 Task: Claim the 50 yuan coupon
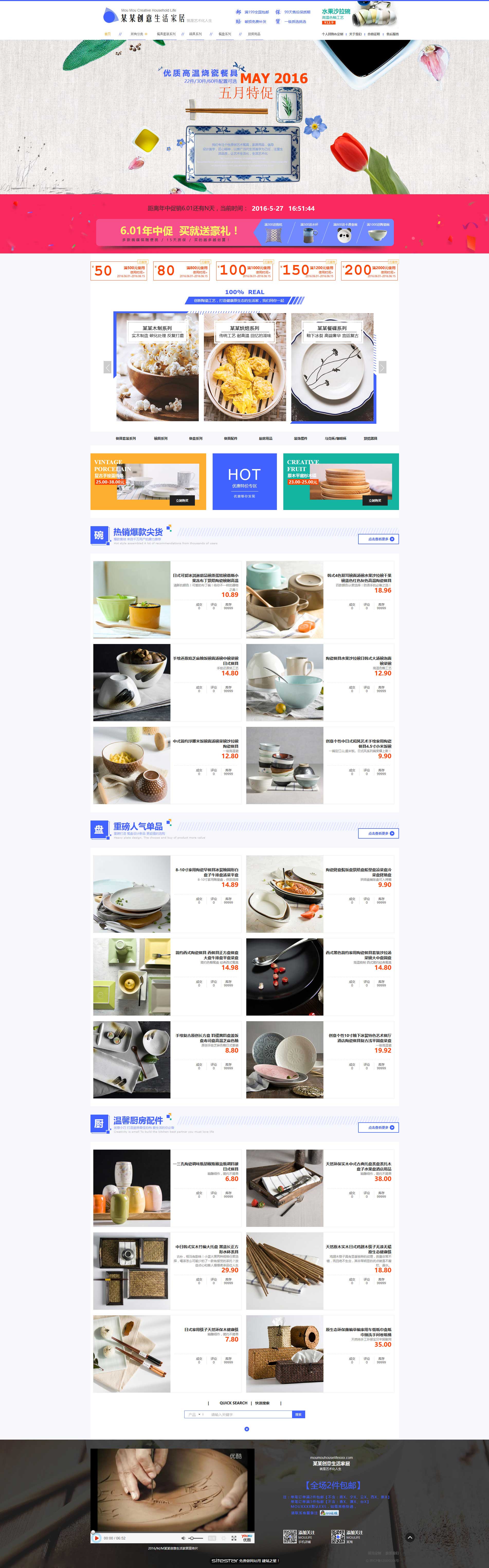[x=119, y=270]
